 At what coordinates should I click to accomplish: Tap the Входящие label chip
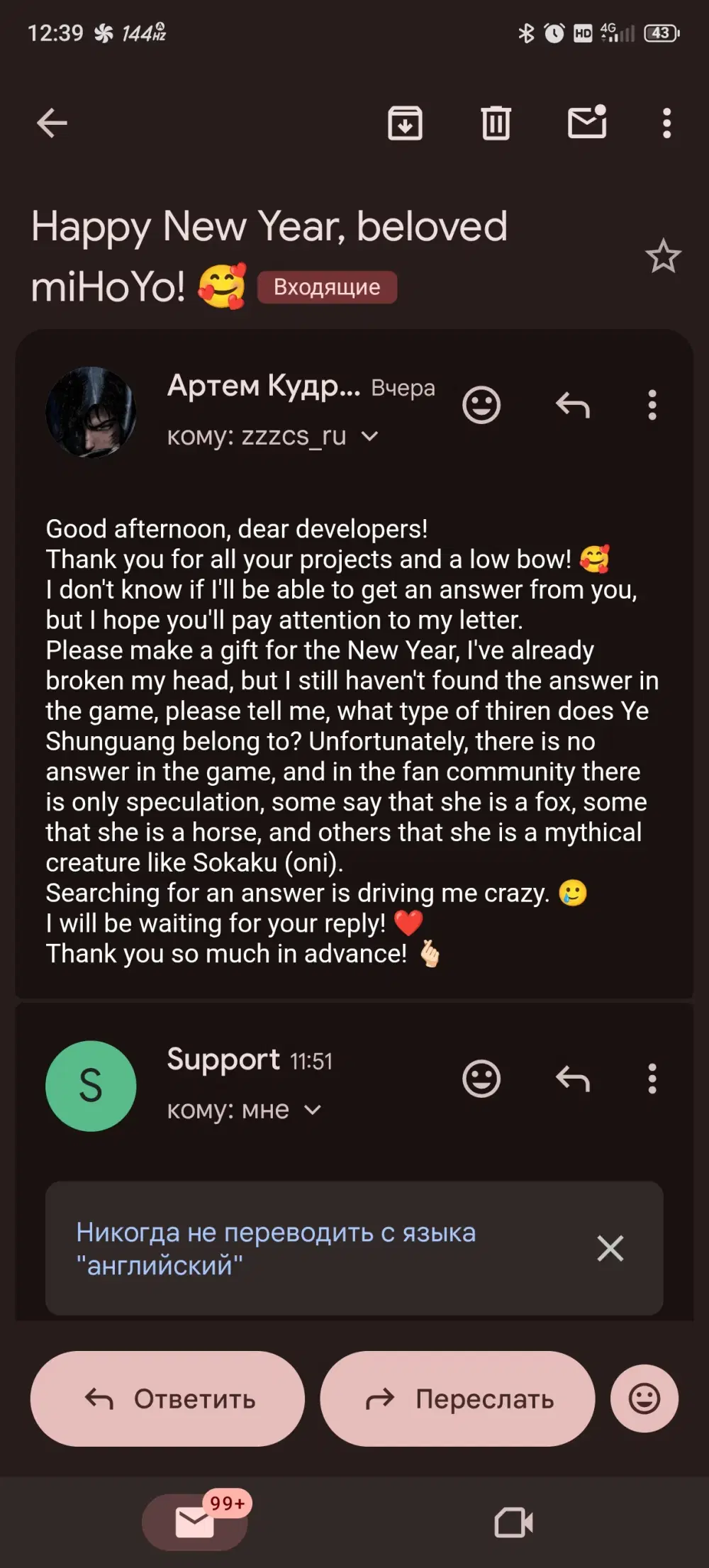pyautogui.click(x=327, y=287)
